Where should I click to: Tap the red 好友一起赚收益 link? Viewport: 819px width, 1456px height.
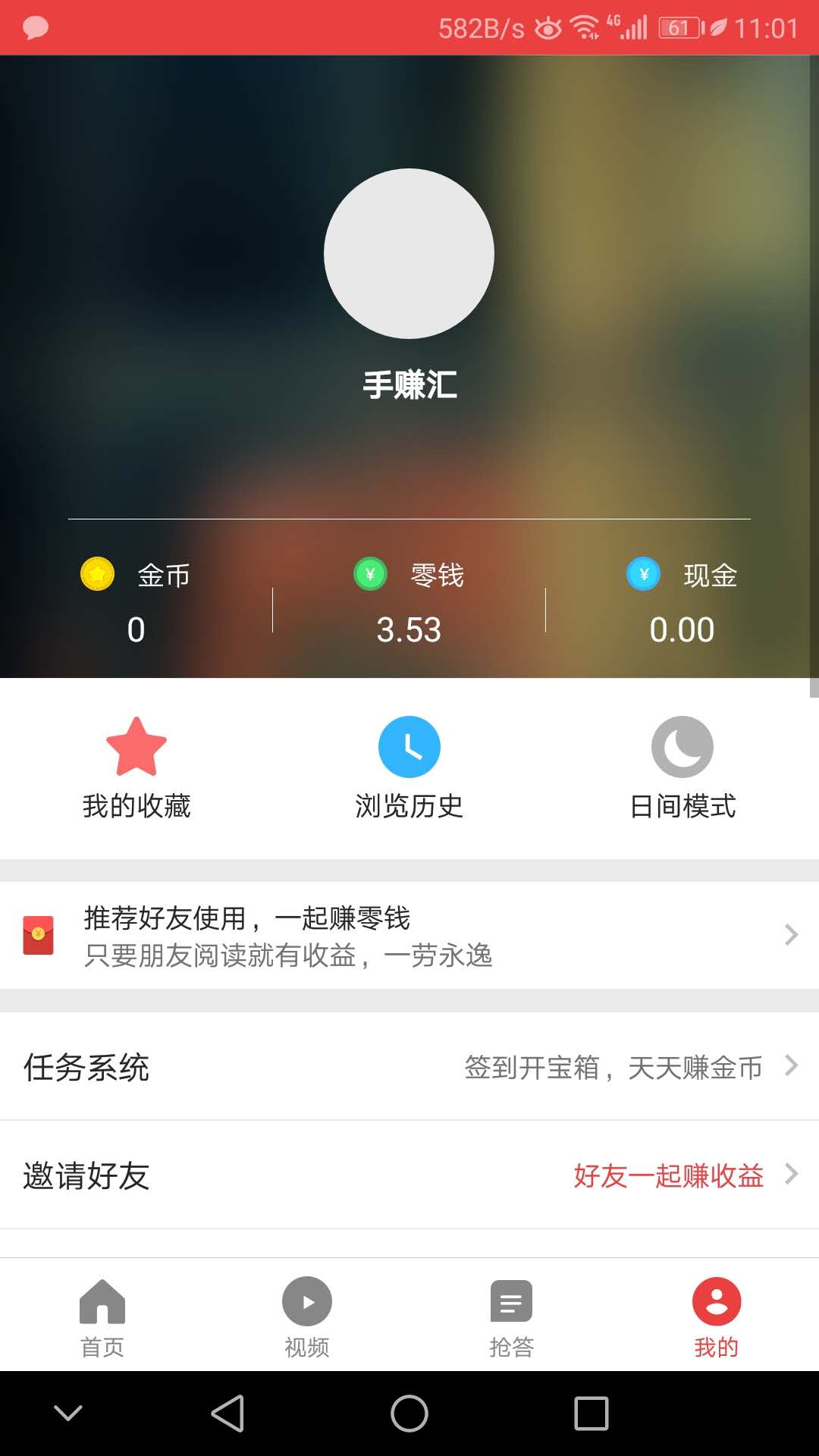669,1176
